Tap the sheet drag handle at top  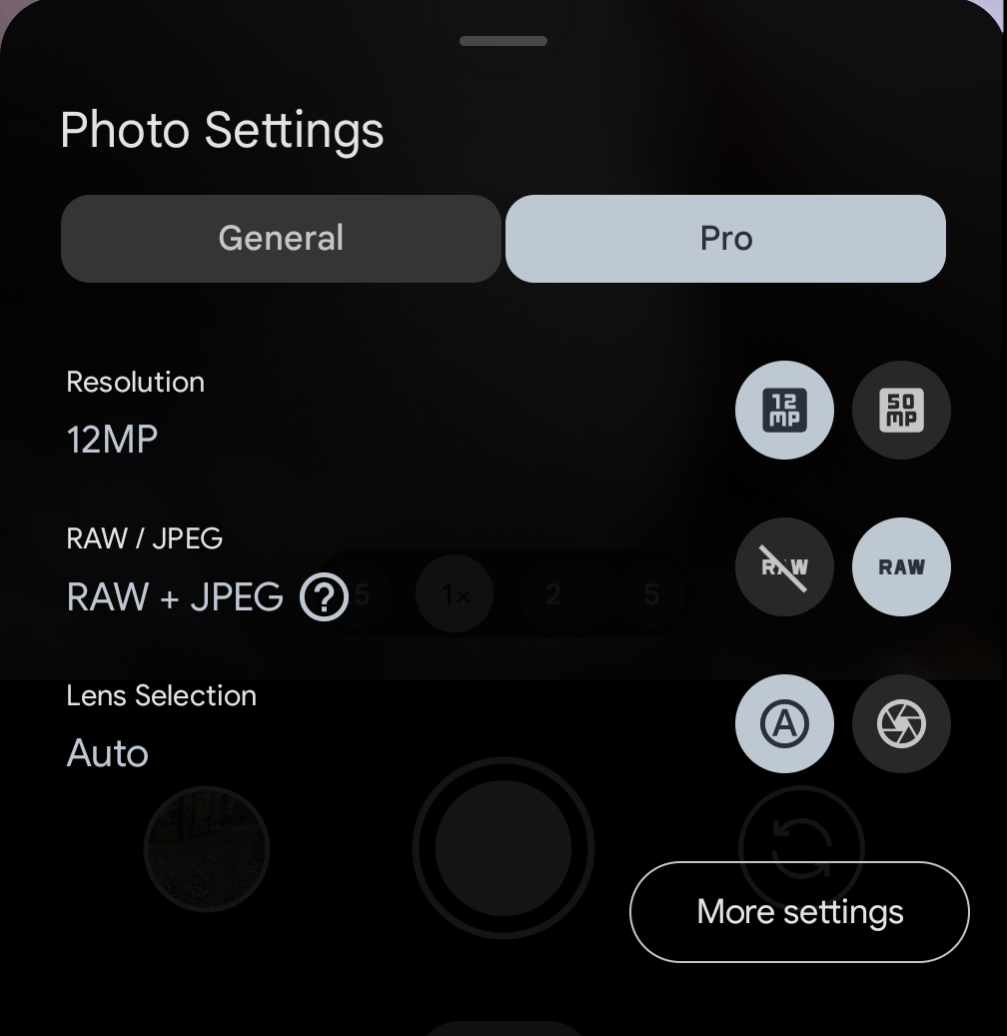[x=503, y=41]
